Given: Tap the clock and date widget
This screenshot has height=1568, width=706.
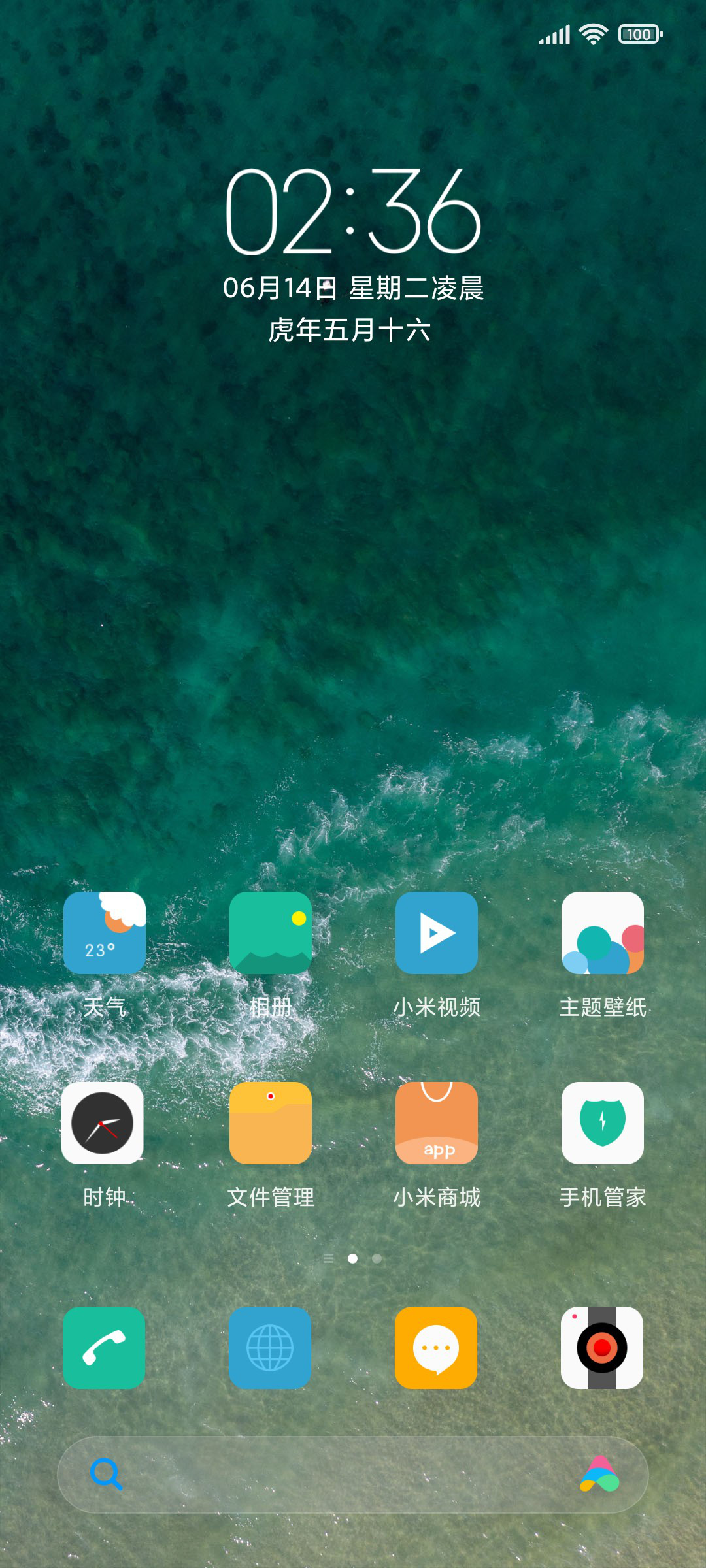Looking at the screenshot, I should (353, 255).
